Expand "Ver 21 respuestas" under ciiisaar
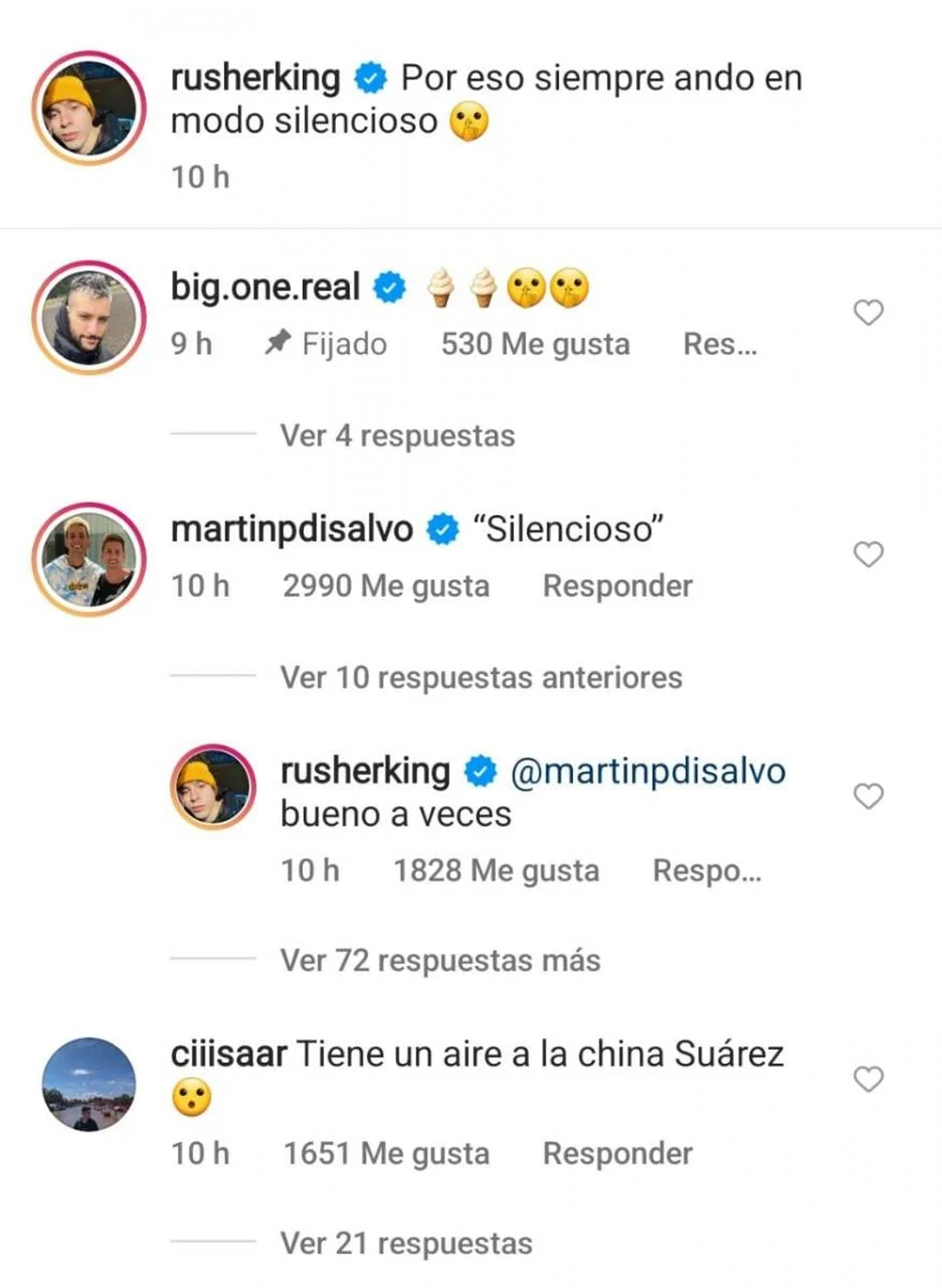Screen dimensions: 942x1288 (406, 1243)
